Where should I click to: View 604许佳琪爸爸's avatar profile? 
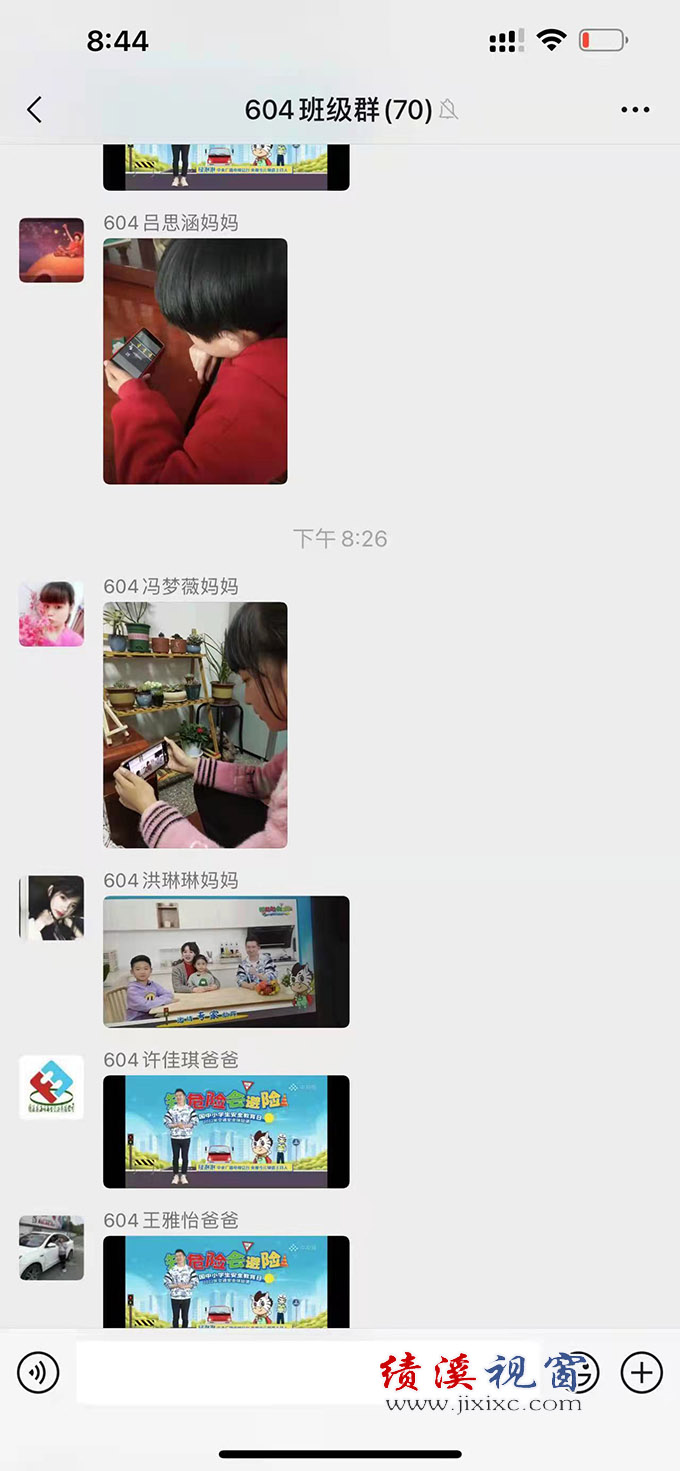click(x=51, y=1087)
